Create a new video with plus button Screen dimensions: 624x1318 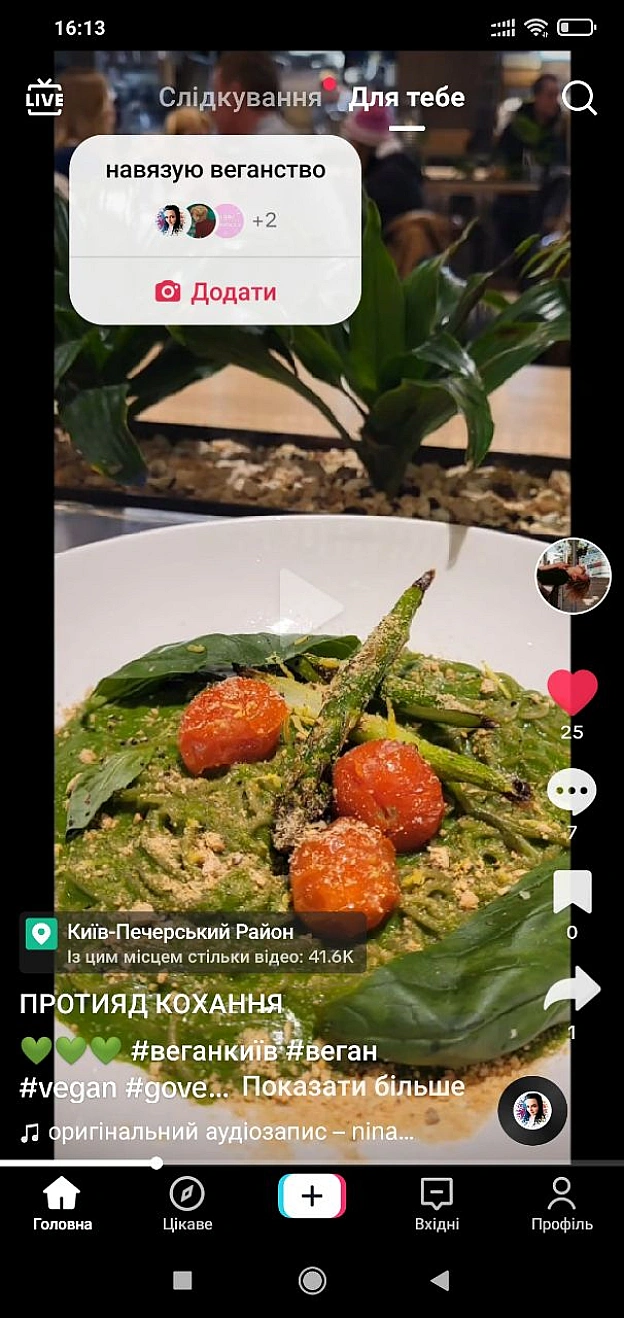click(312, 1196)
